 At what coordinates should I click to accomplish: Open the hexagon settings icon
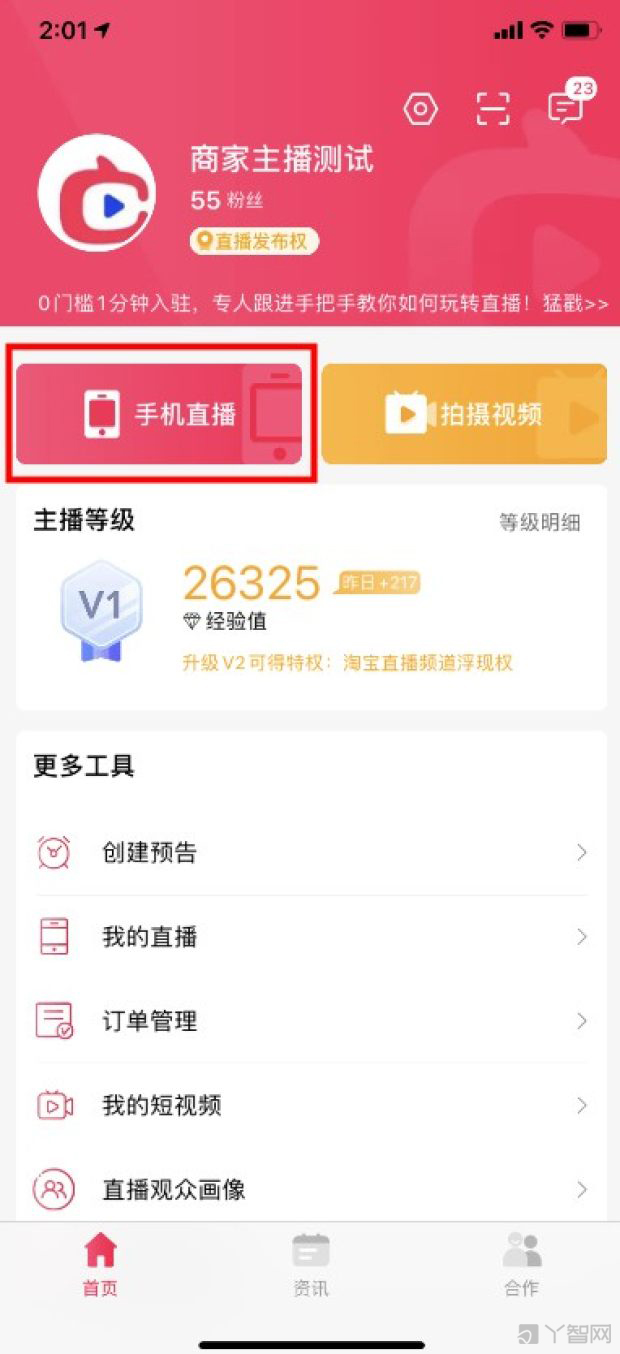click(421, 109)
